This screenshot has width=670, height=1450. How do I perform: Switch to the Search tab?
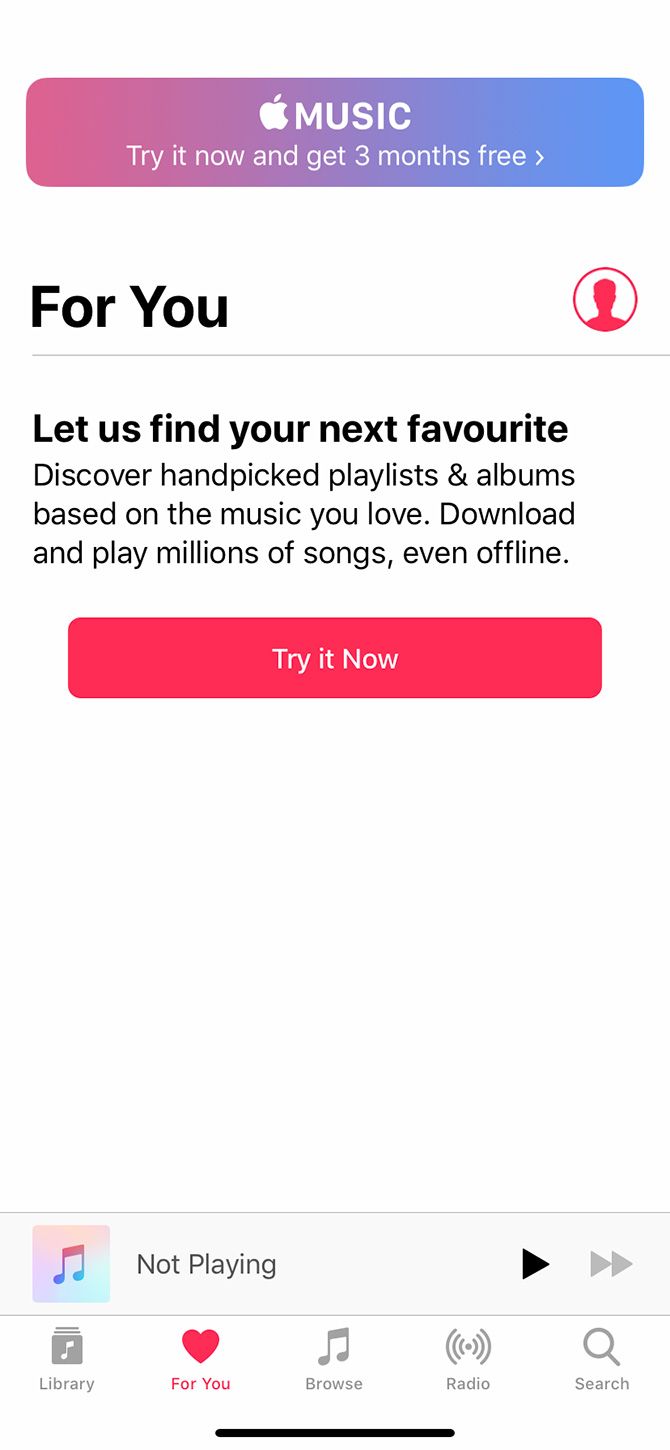602,1359
